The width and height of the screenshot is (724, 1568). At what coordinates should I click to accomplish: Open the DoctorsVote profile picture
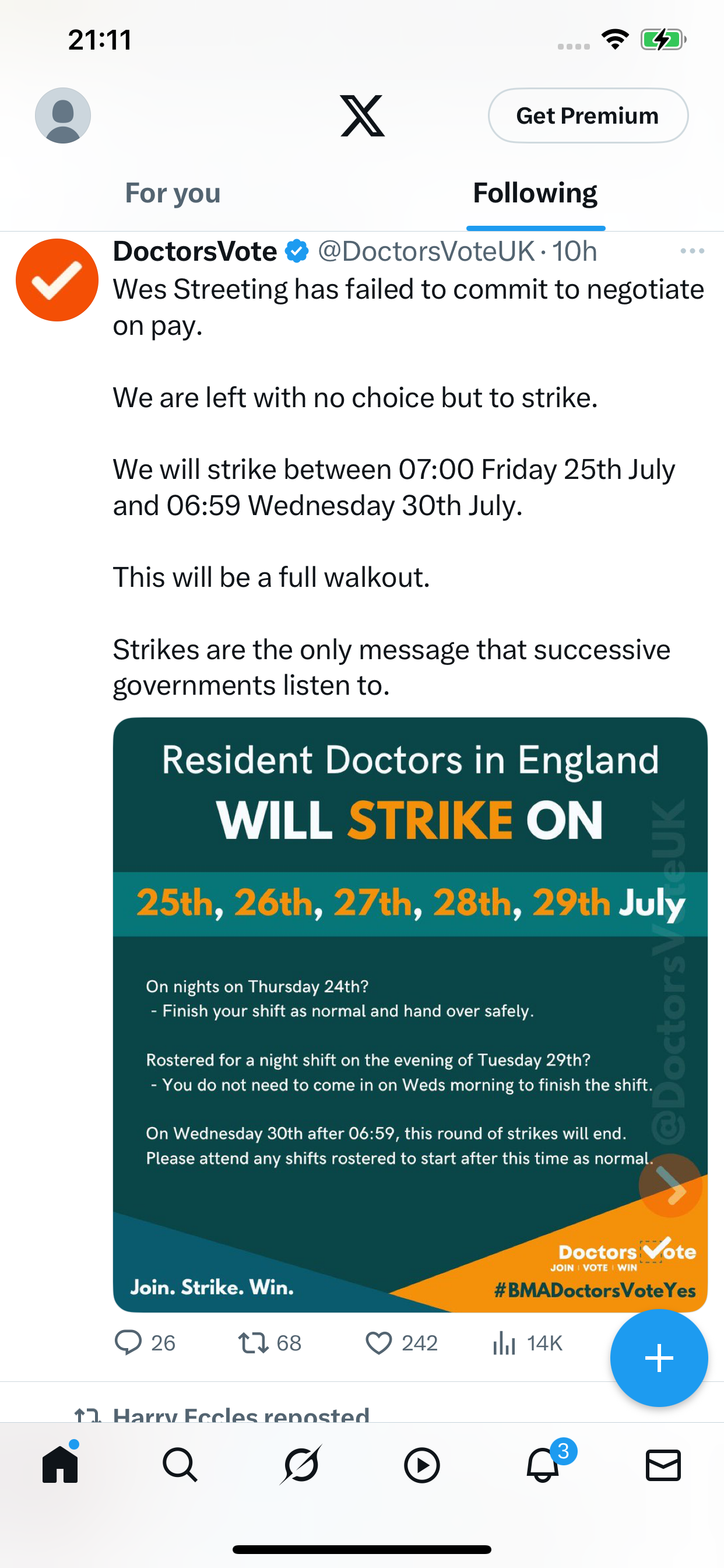[57, 280]
